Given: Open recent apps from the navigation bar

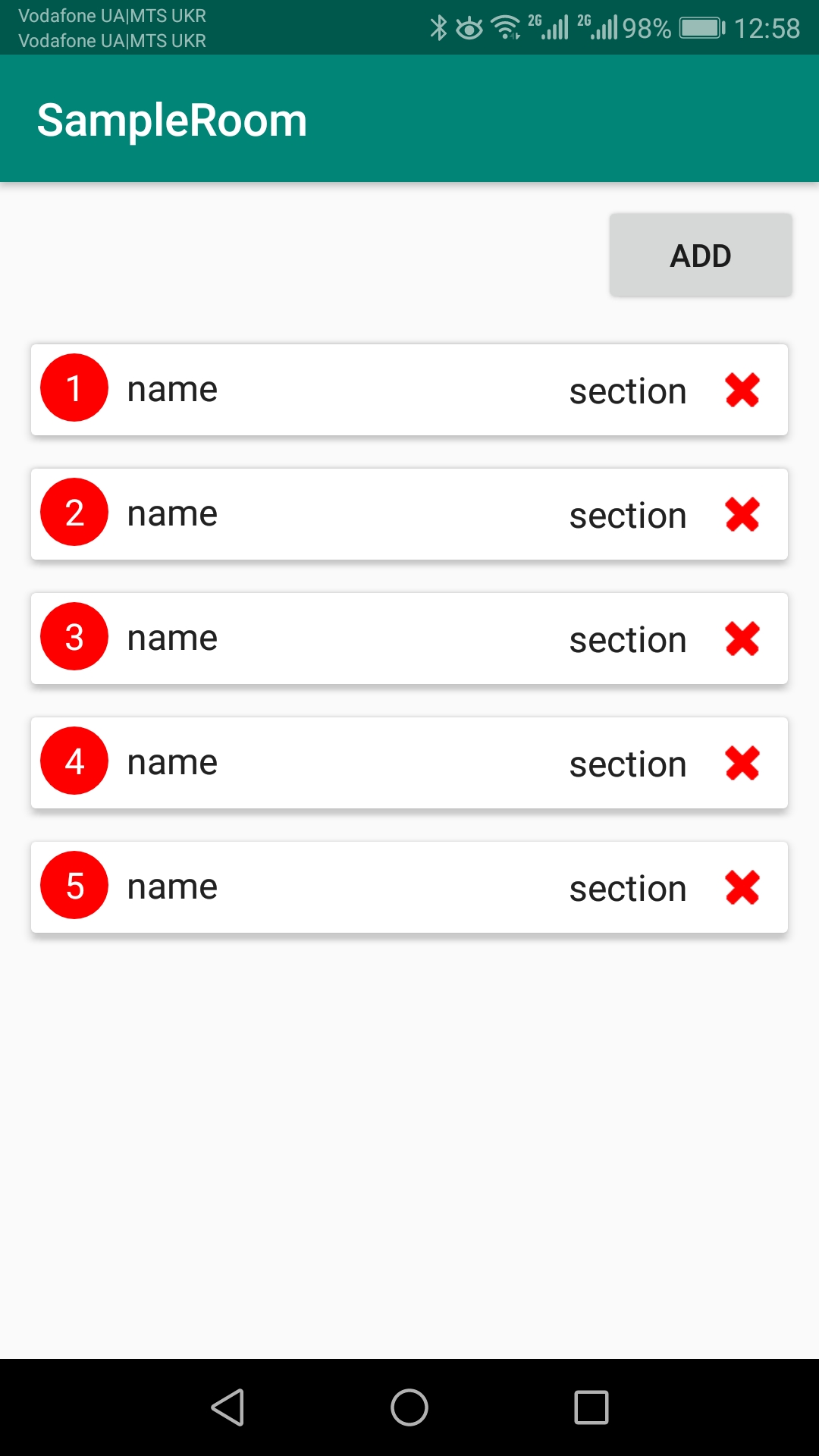Looking at the screenshot, I should point(591,1407).
